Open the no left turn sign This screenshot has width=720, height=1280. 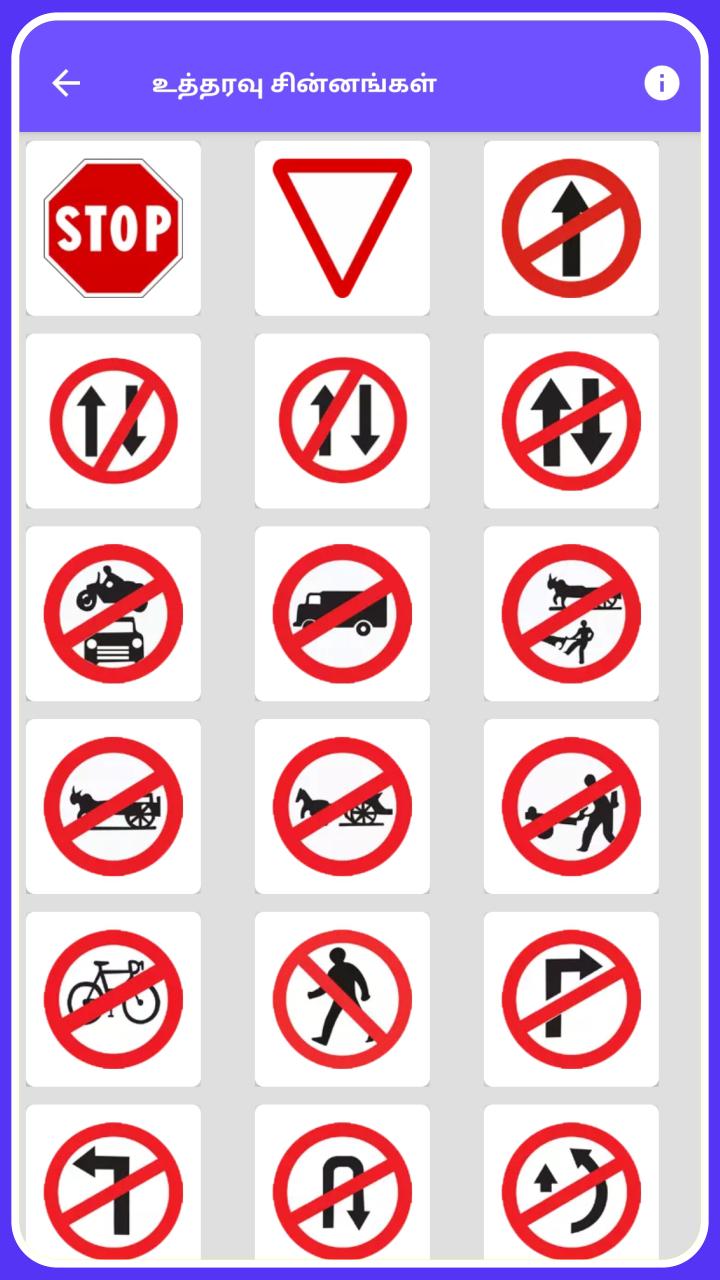(113, 1183)
